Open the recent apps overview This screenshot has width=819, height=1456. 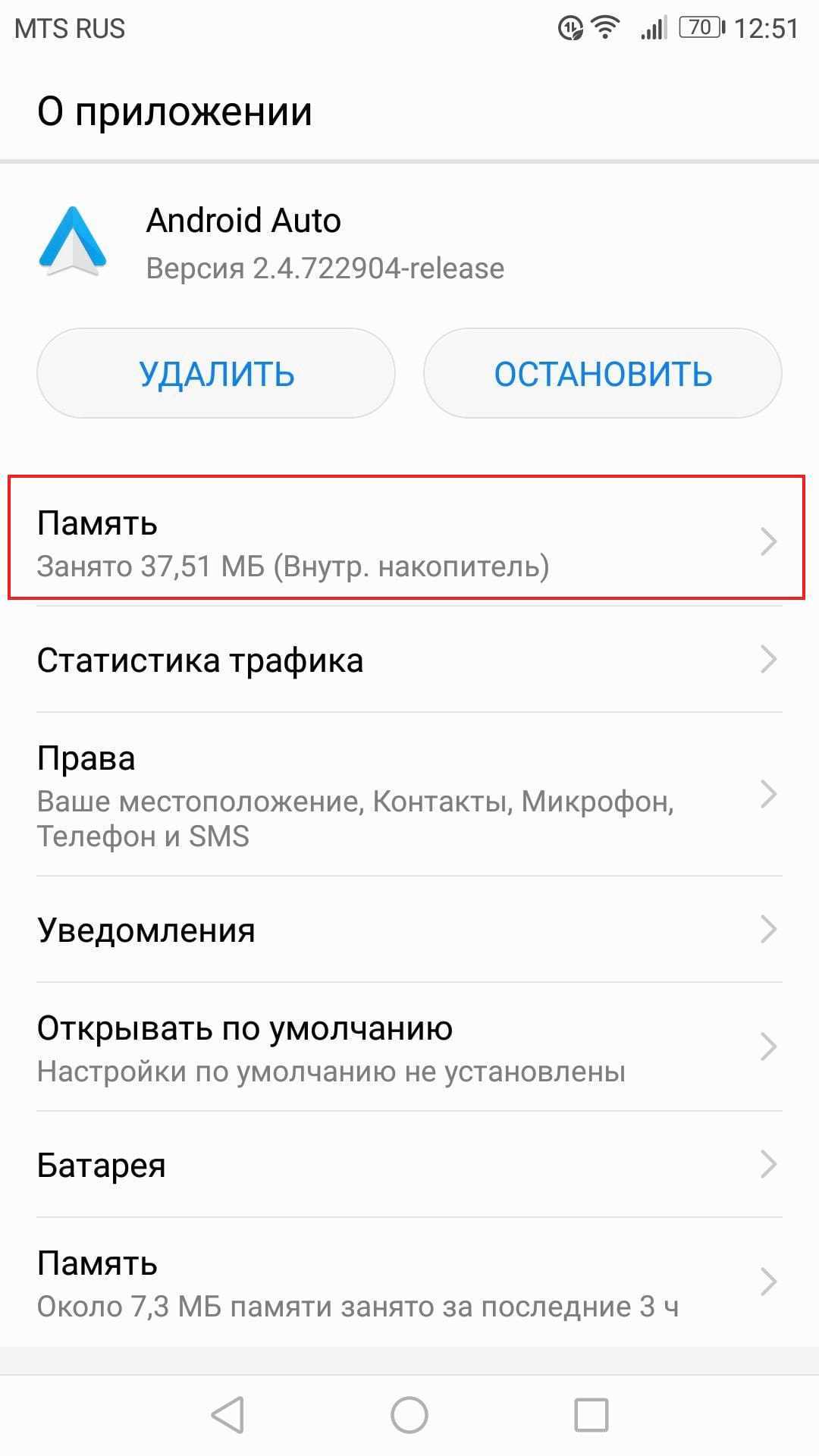[x=591, y=1415]
